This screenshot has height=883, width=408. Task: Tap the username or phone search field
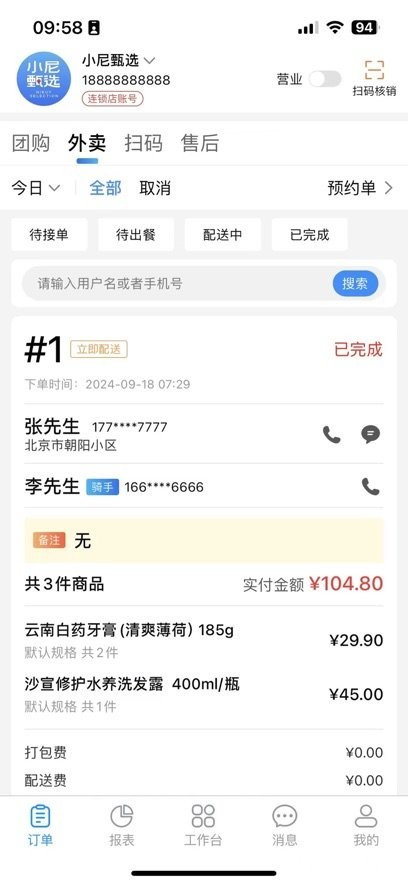pos(177,283)
